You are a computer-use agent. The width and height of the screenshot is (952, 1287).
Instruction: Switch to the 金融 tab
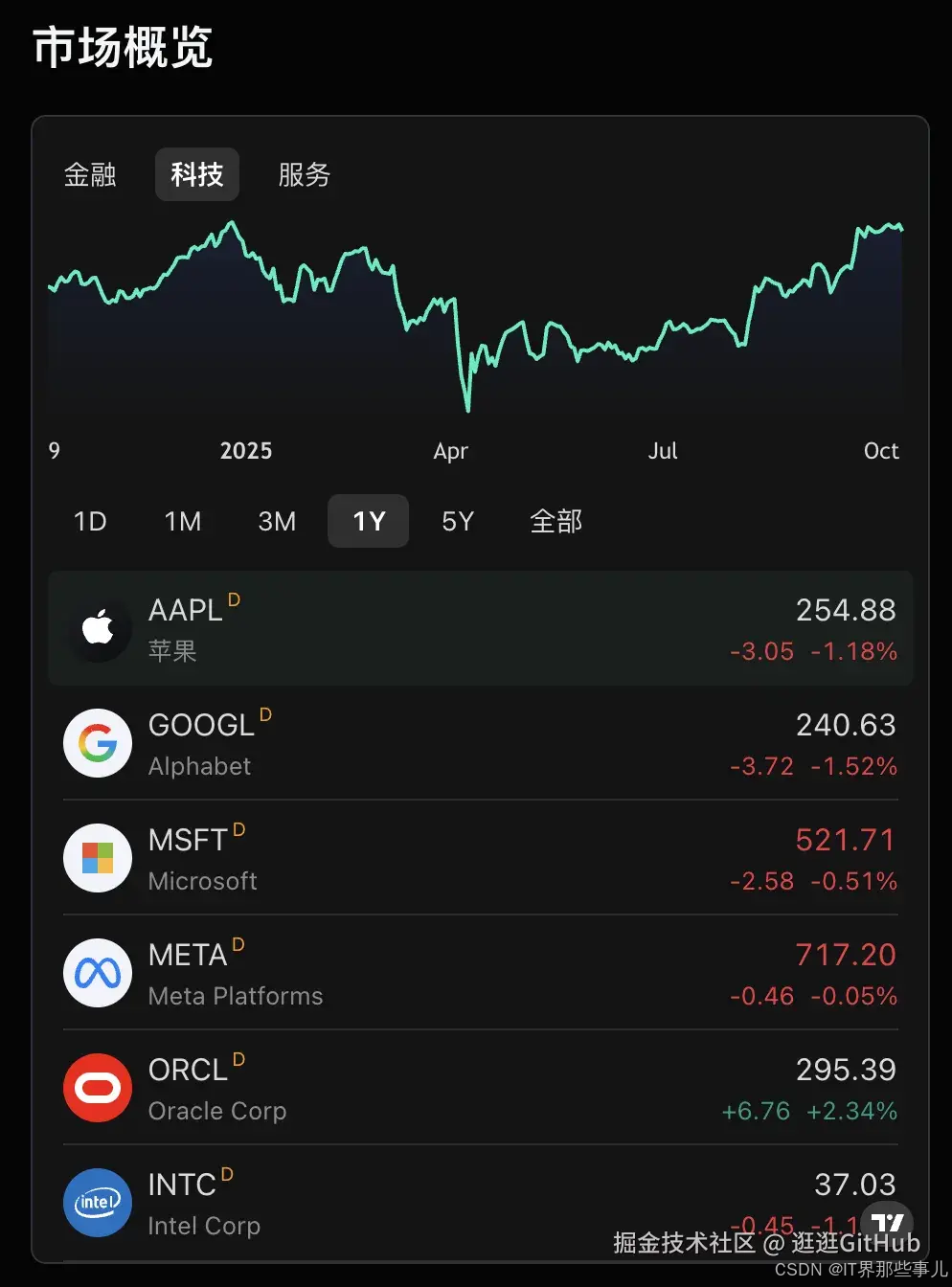(x=90, y=174)
